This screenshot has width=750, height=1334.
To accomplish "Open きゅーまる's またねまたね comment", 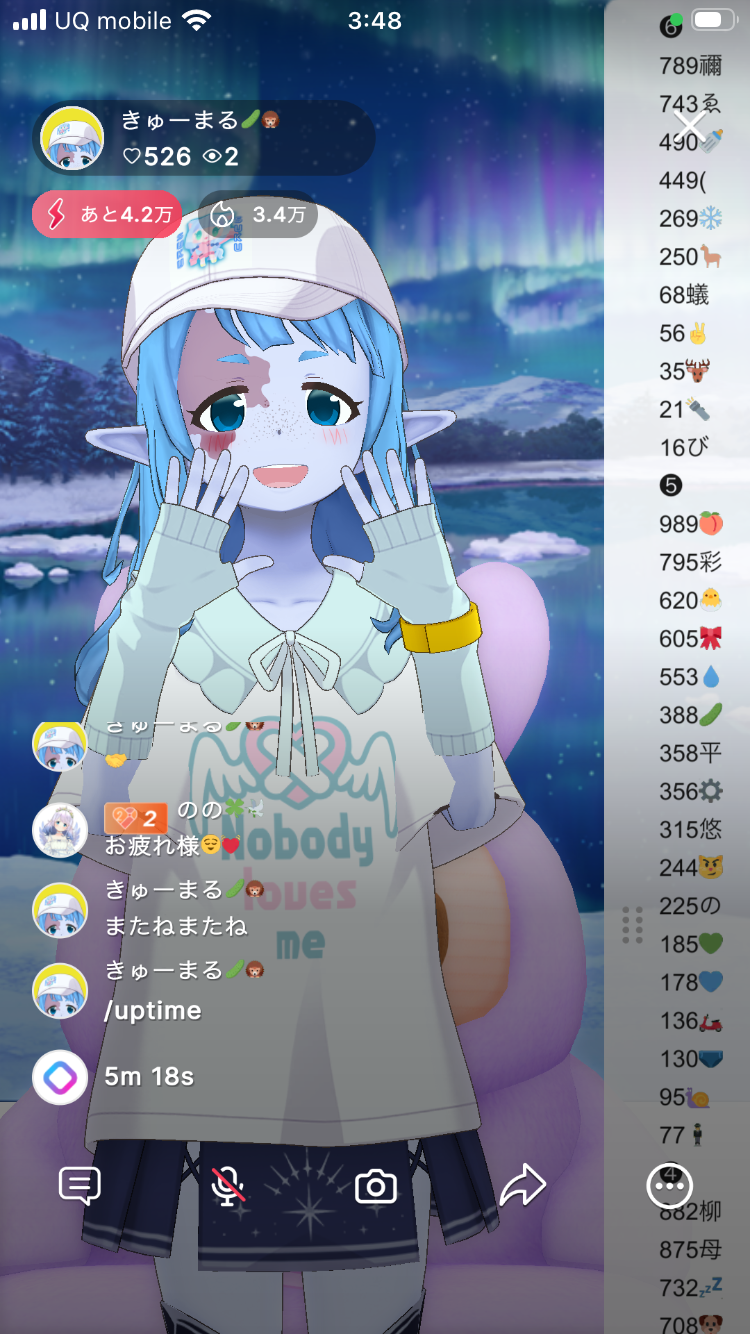I will click(x=176, y=926).
